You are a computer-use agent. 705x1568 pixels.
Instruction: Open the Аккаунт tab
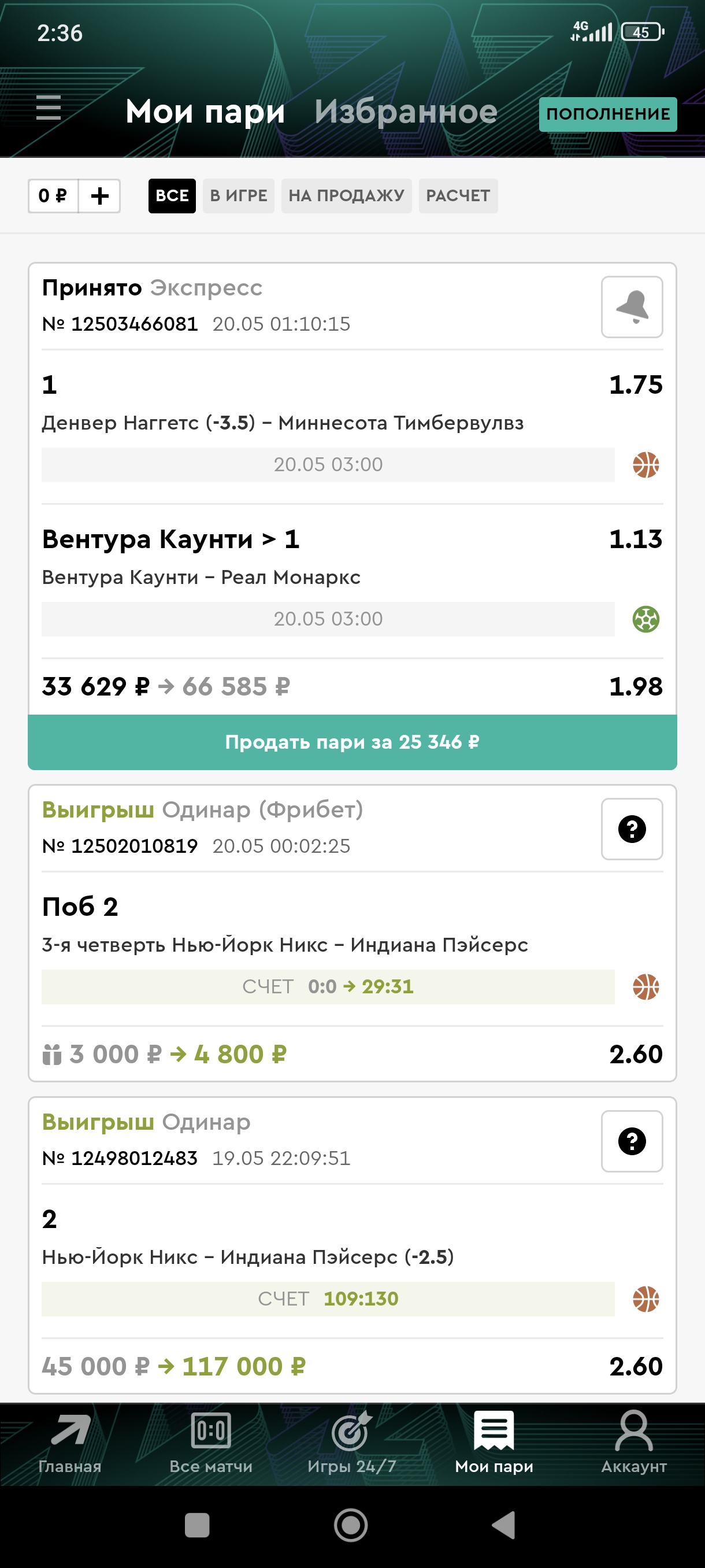634,1444
